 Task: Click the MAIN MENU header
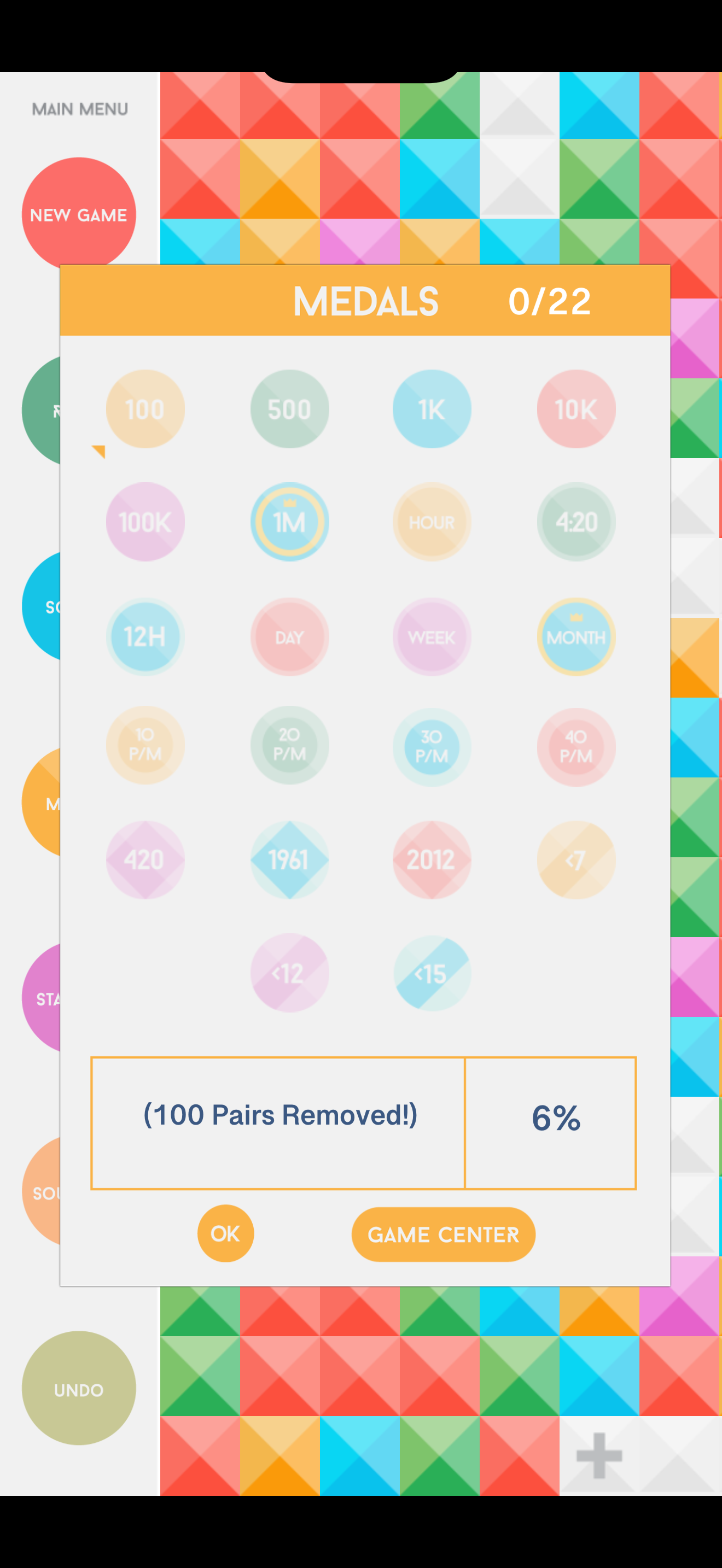click(79, 108)
